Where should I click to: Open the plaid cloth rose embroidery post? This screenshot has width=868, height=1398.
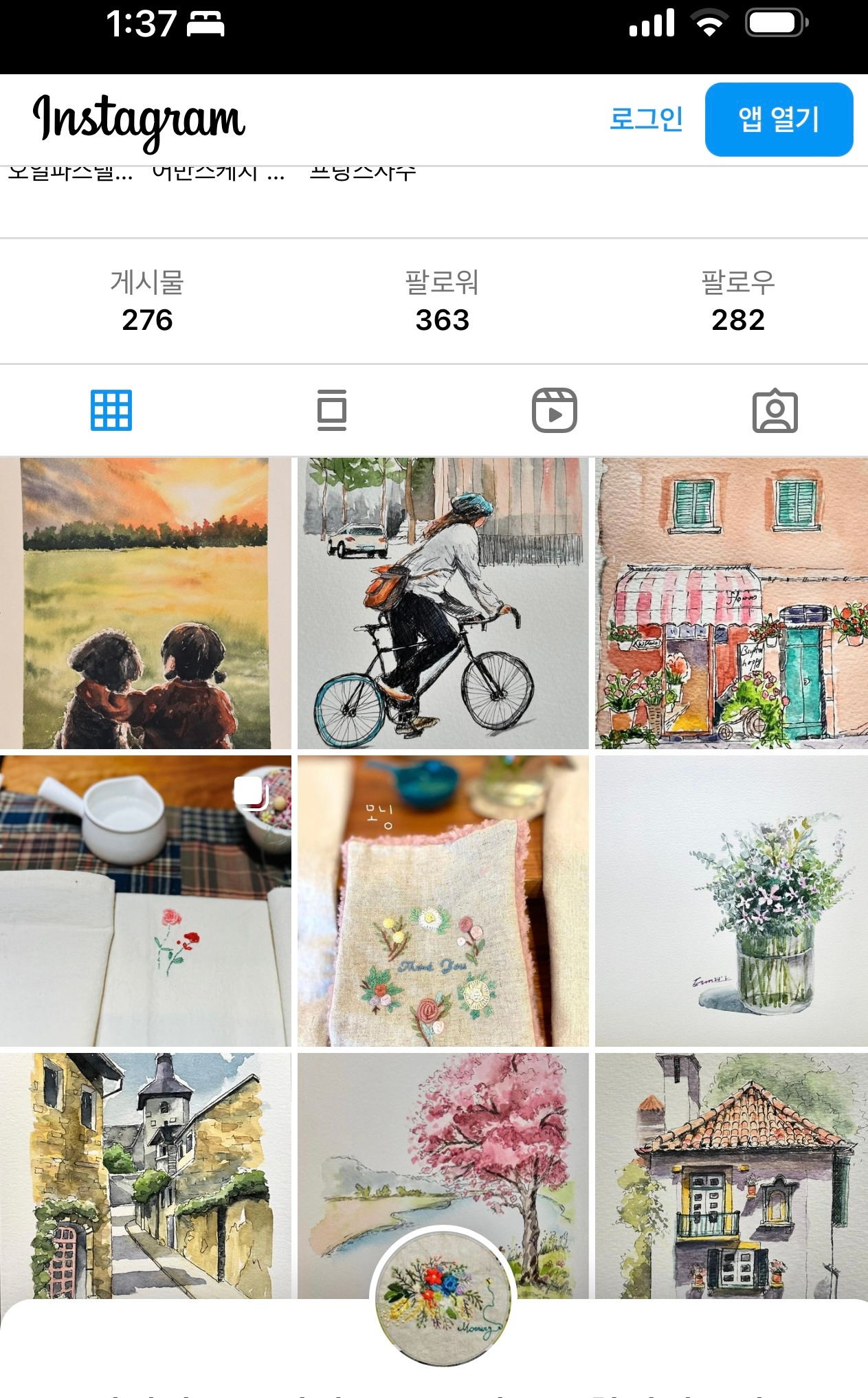146,901
